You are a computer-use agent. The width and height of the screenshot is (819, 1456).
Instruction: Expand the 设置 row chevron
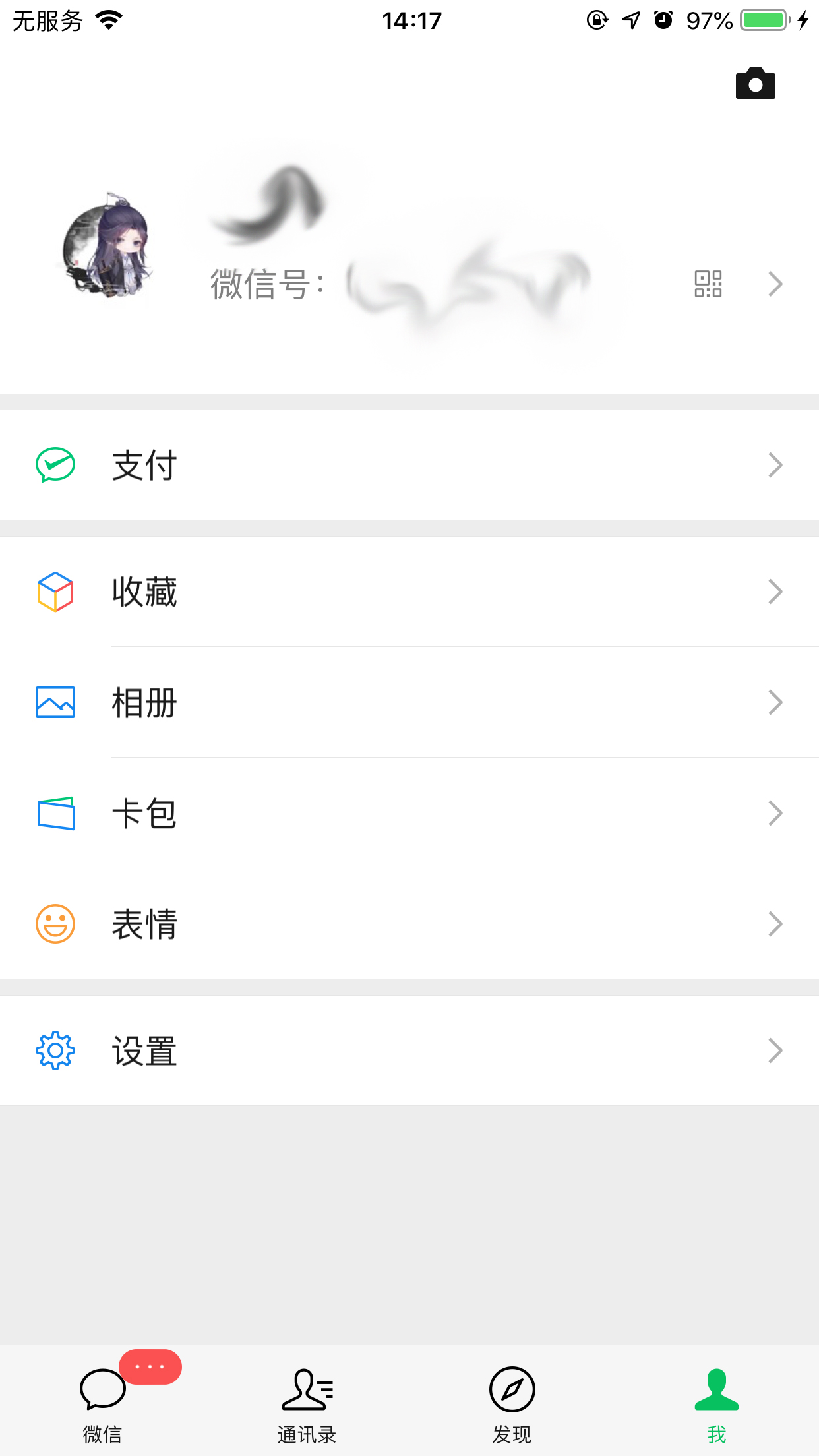coord(775,1050)
